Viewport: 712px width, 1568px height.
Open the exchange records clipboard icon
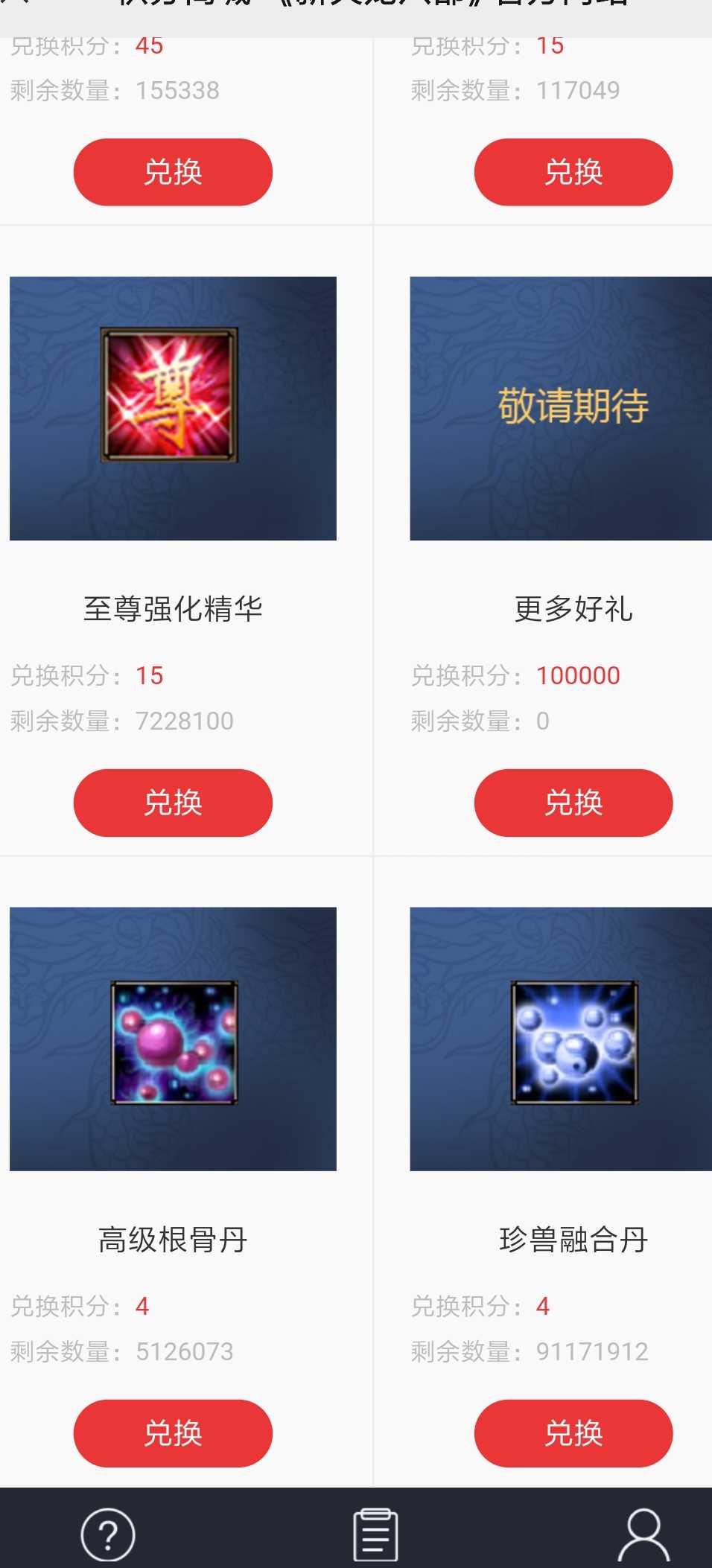click(x=375, y=1534)
